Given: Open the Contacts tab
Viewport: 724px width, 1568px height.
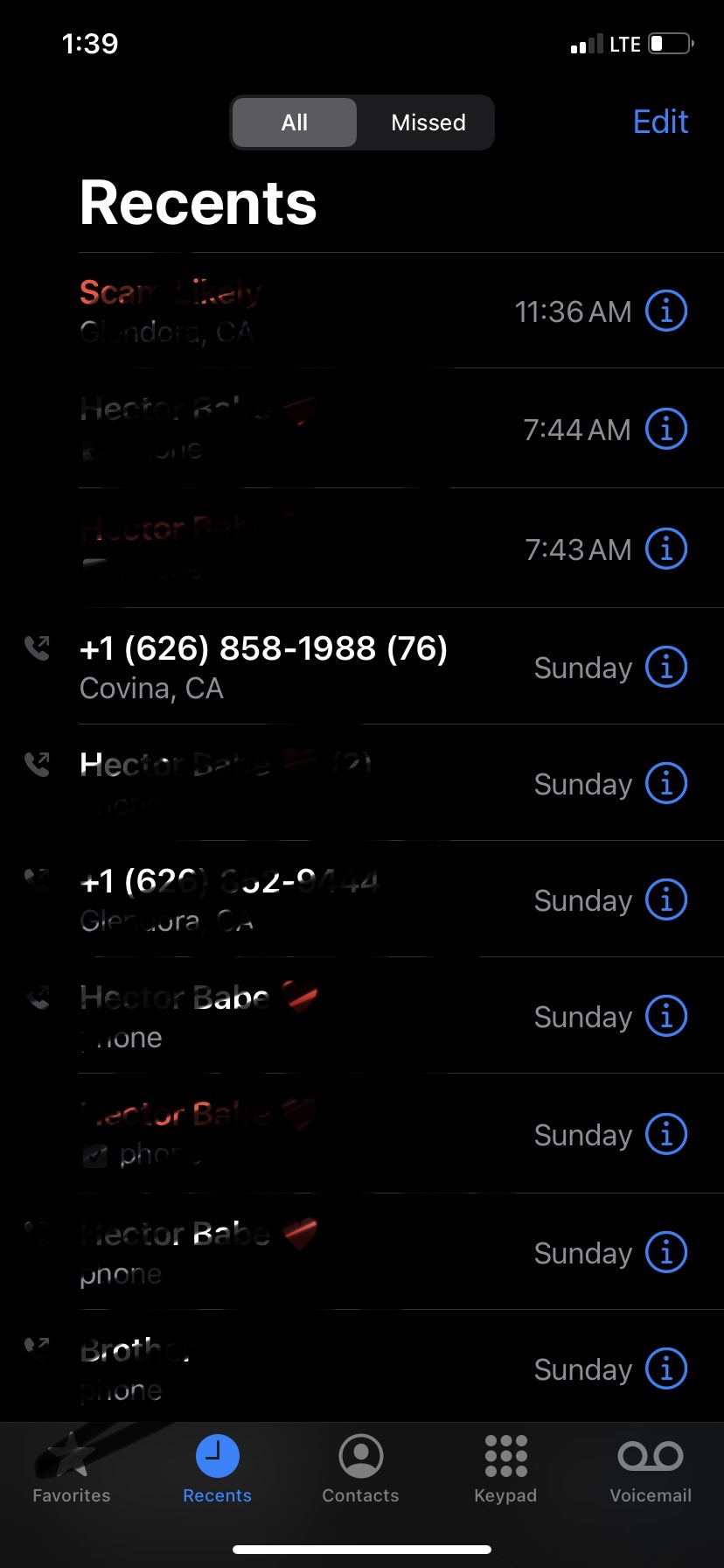Looking at the screenshot, I should 360,1470.
